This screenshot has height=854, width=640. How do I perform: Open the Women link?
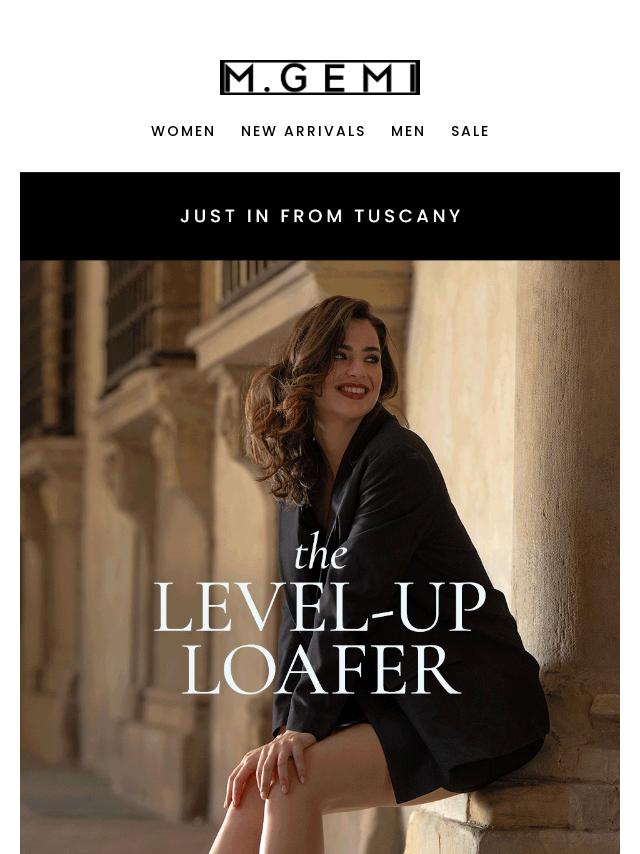coord(183,131)
